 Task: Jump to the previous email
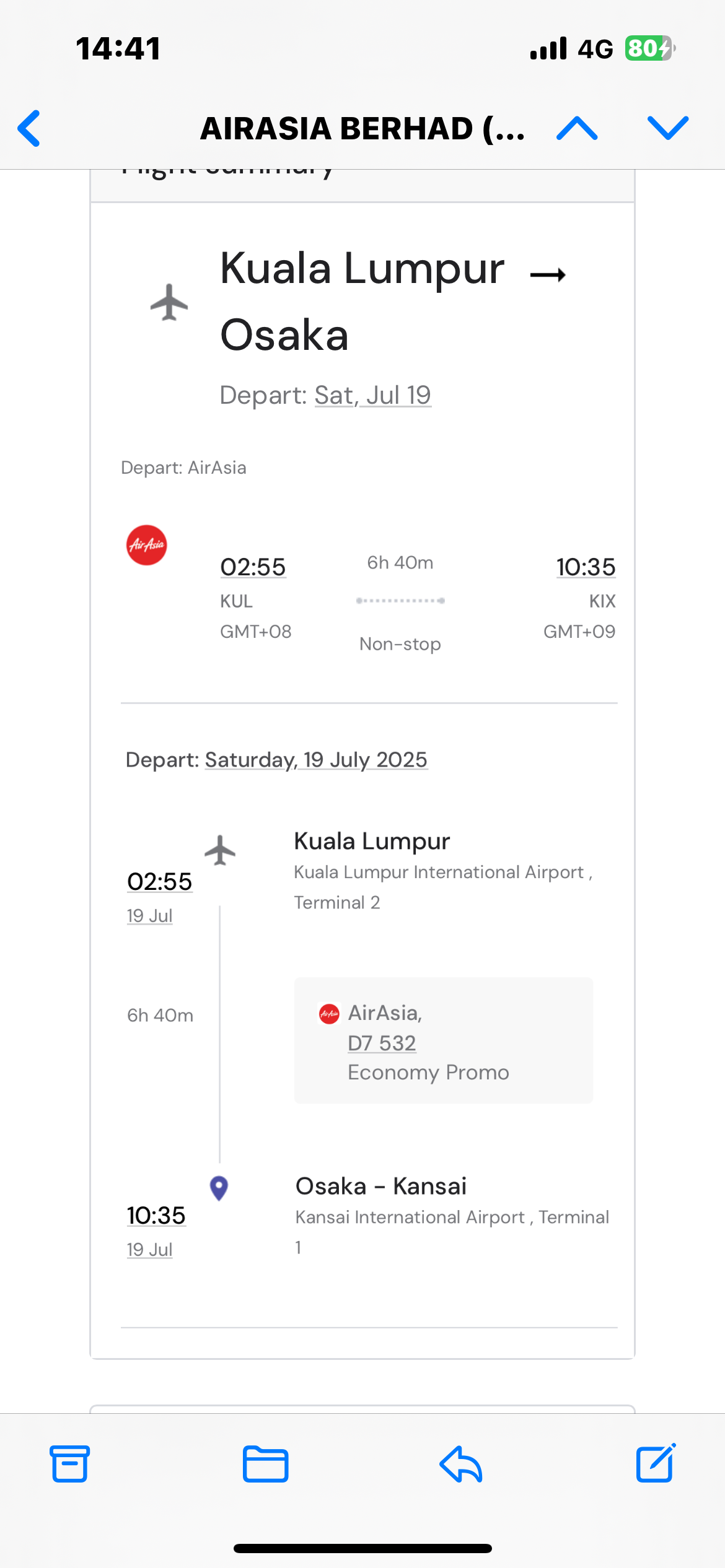tap(577, 128)
